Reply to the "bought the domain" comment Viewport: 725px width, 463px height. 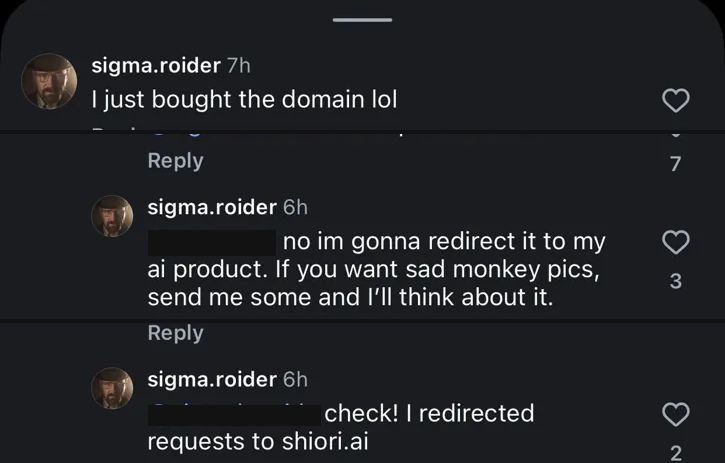click(x=175, y=160)
